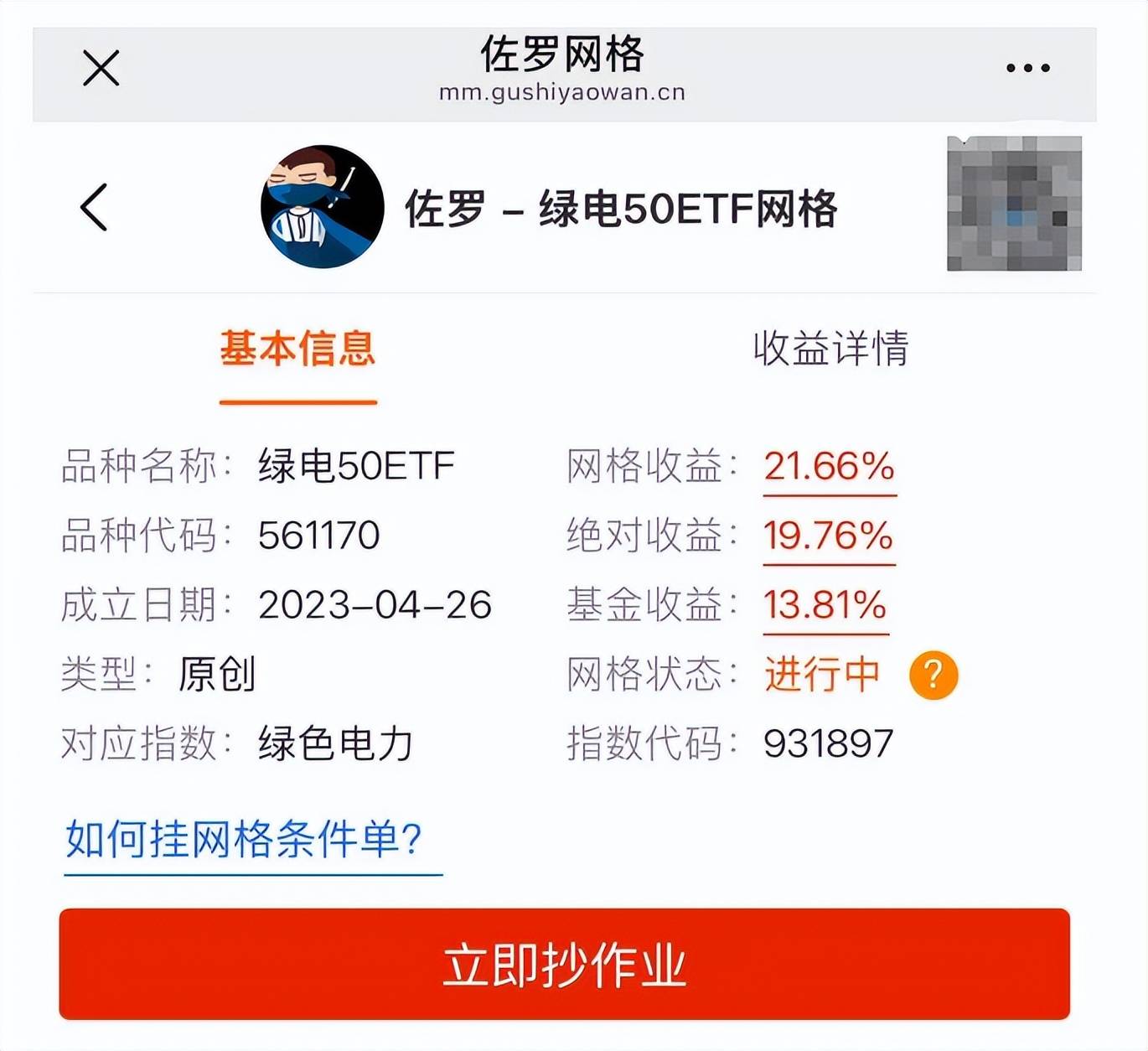Select the 基本信息 tab
1148x1051 pixels.
click(x=297, y=349)
